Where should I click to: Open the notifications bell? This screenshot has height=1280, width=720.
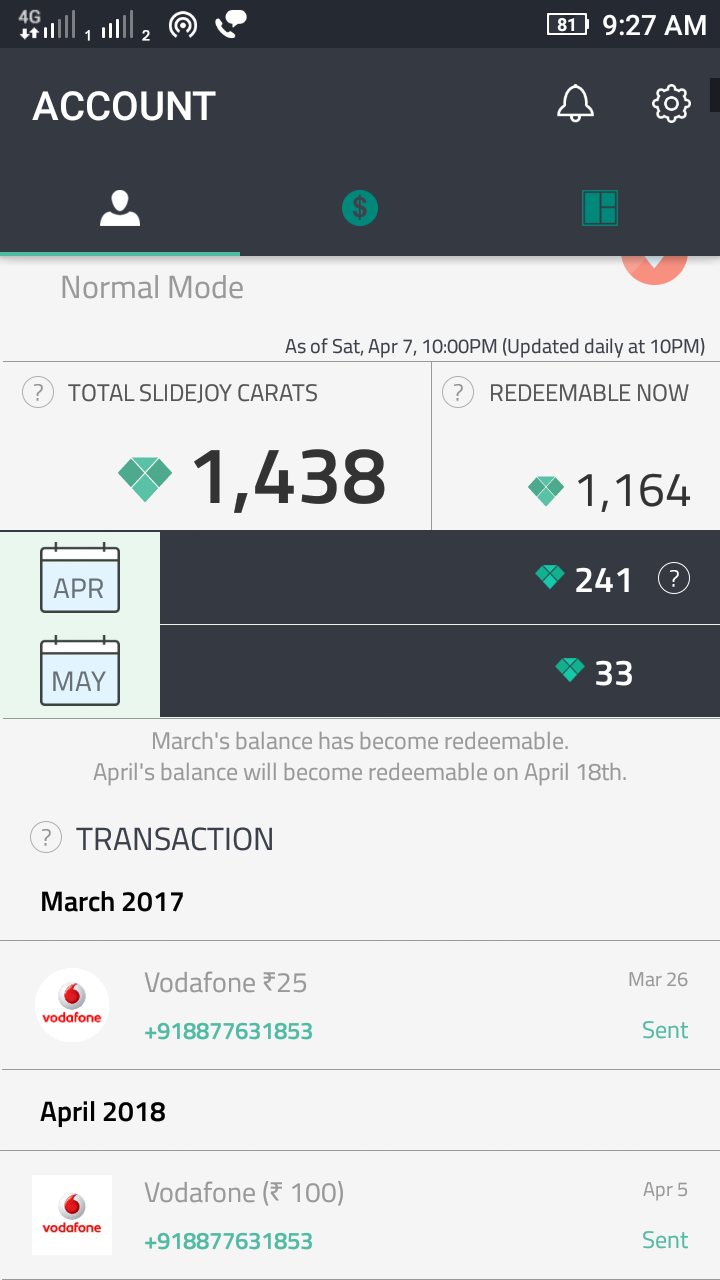click(x=575, y=104)
